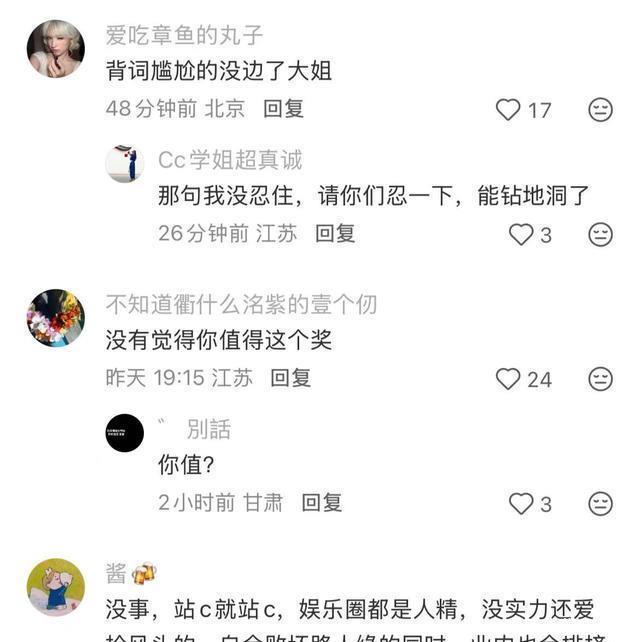Screen dimensions: 640x642
Task: Open 爱吃章鱼的丸子's profile avatar
Action: tap(56, 49)
